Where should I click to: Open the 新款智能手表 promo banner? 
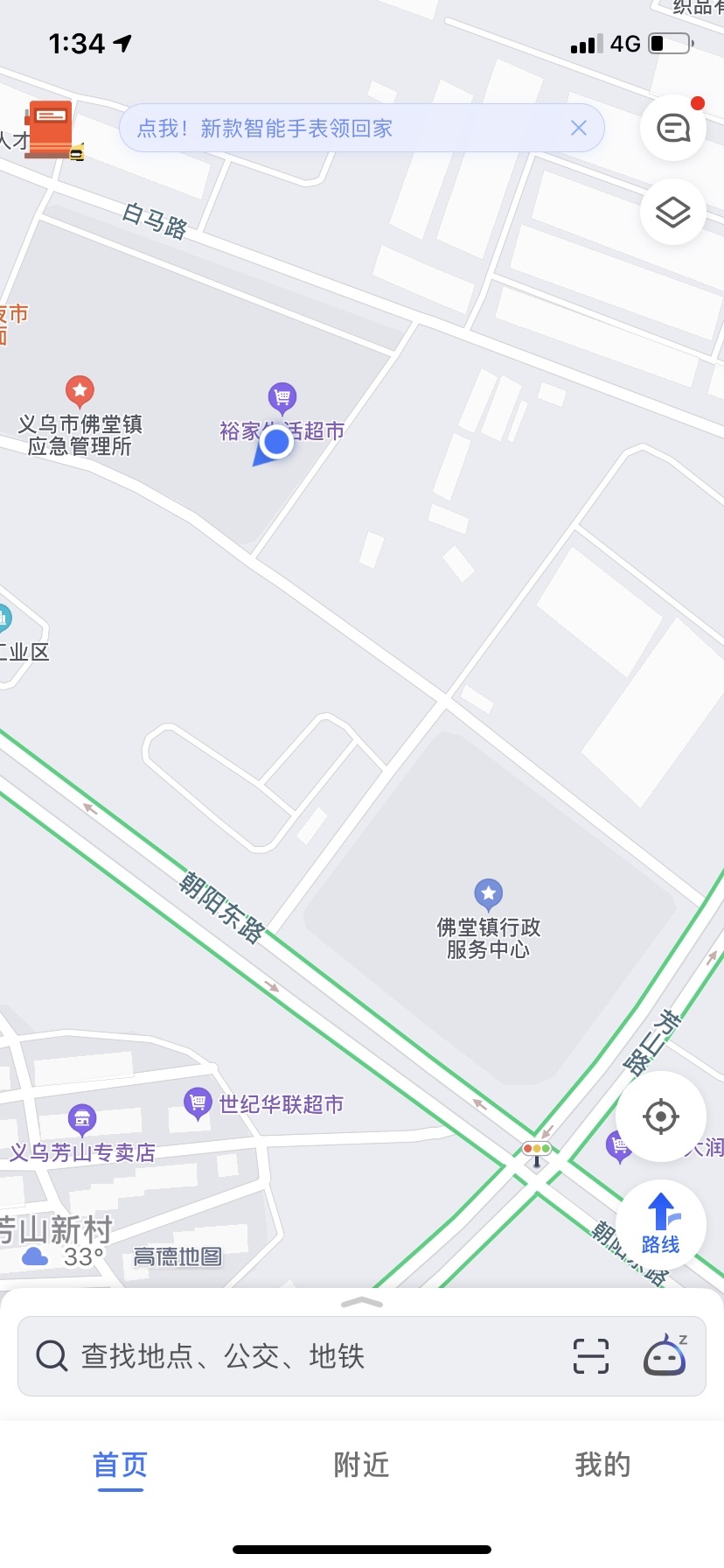(x=350, y=129)
